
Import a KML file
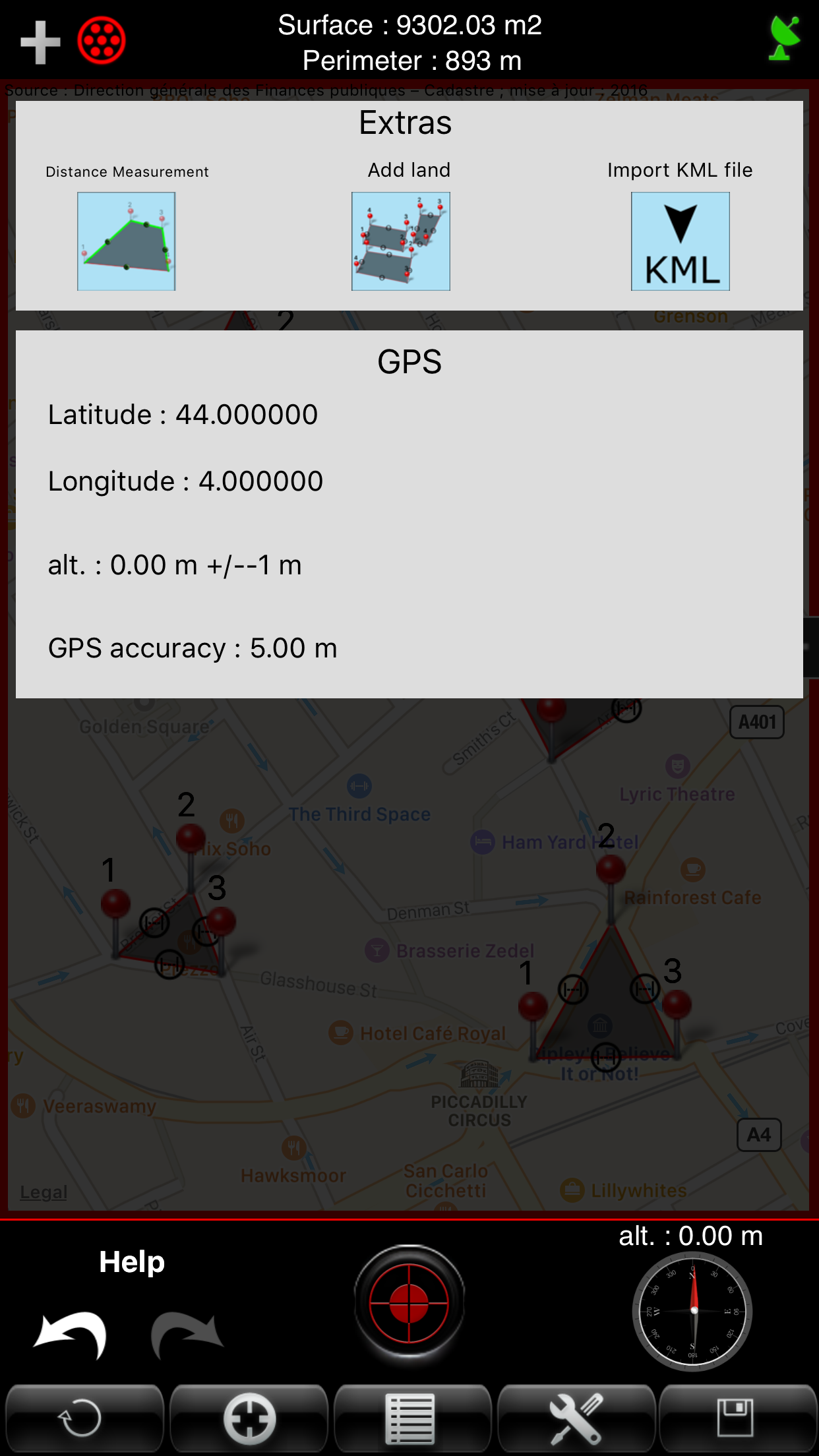pyautogui.click(x=681, y=241)
